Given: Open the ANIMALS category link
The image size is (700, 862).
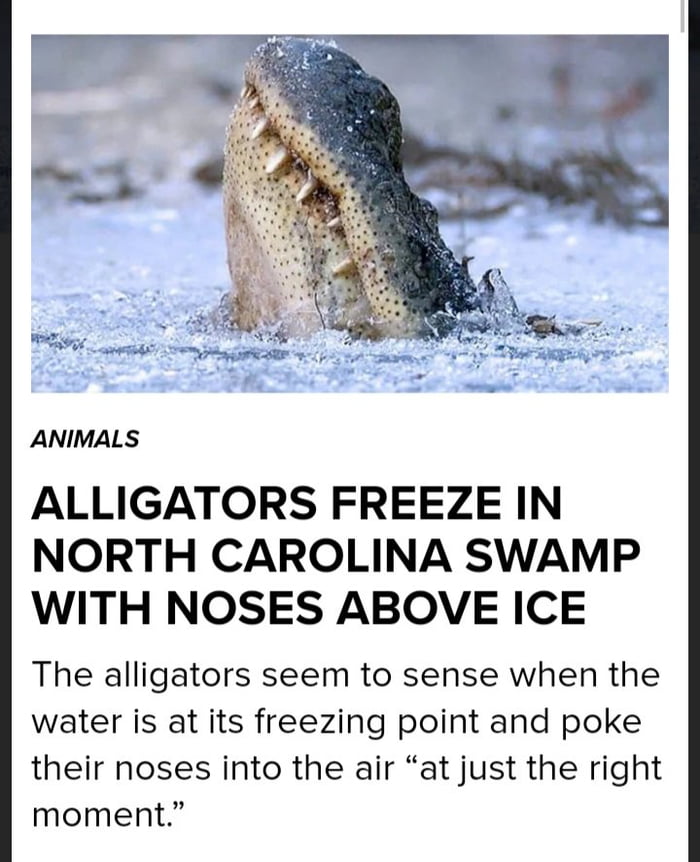Looking at the screenshot, I should [x=85, y=438].
